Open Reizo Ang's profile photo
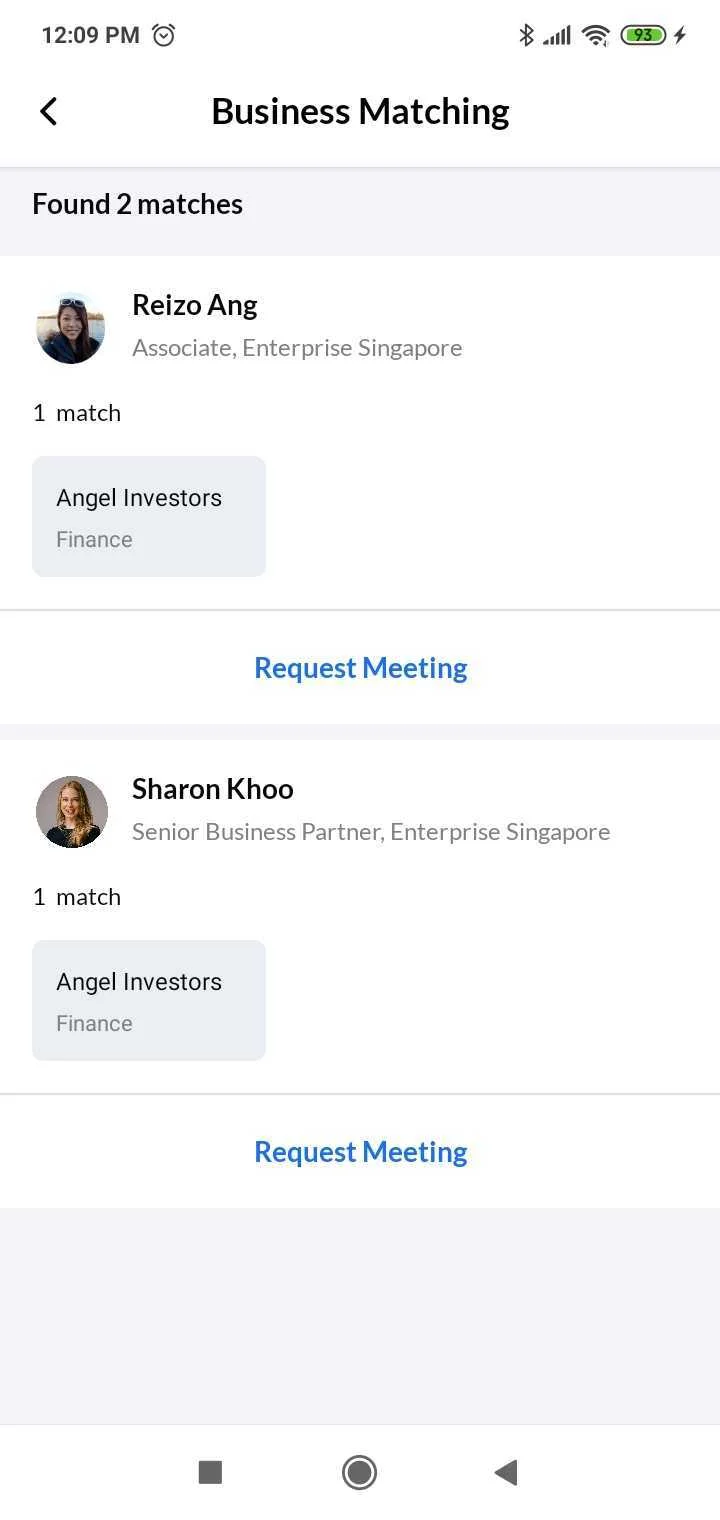This screenshot has height=1520, width=720. pyautogui.click(x=70, y=326)
